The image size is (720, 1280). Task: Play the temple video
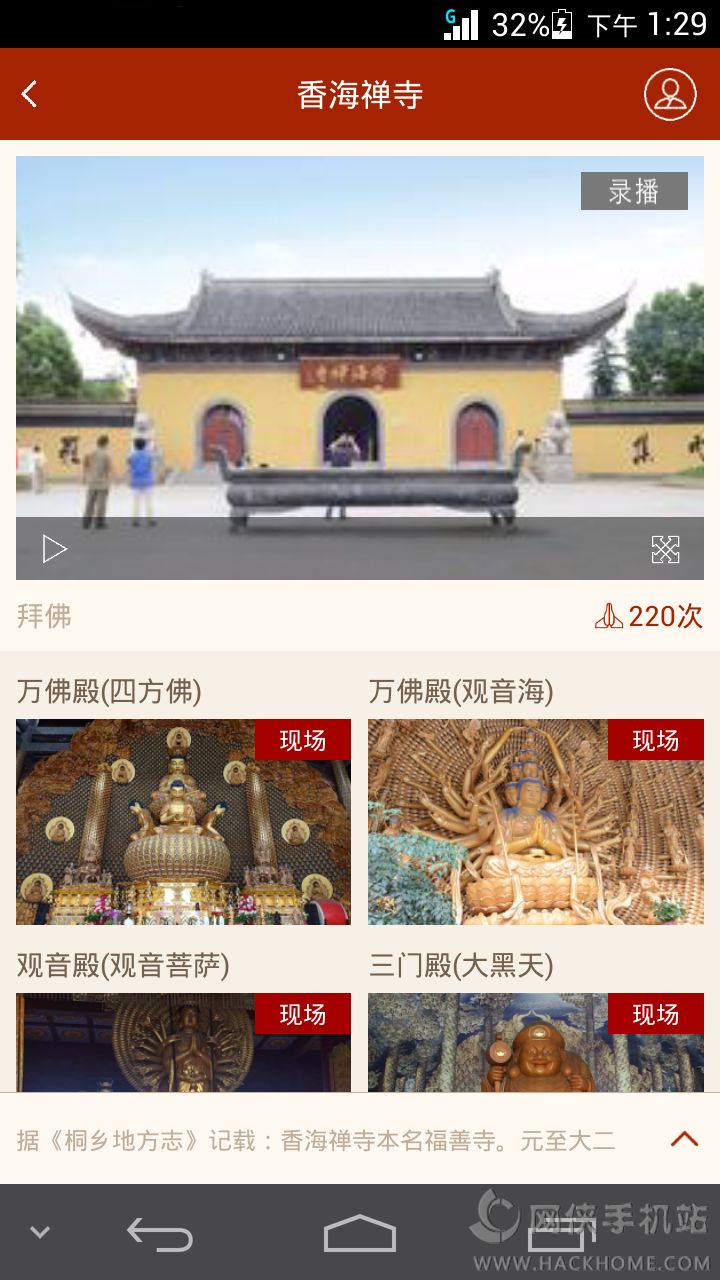click(54, 549)
